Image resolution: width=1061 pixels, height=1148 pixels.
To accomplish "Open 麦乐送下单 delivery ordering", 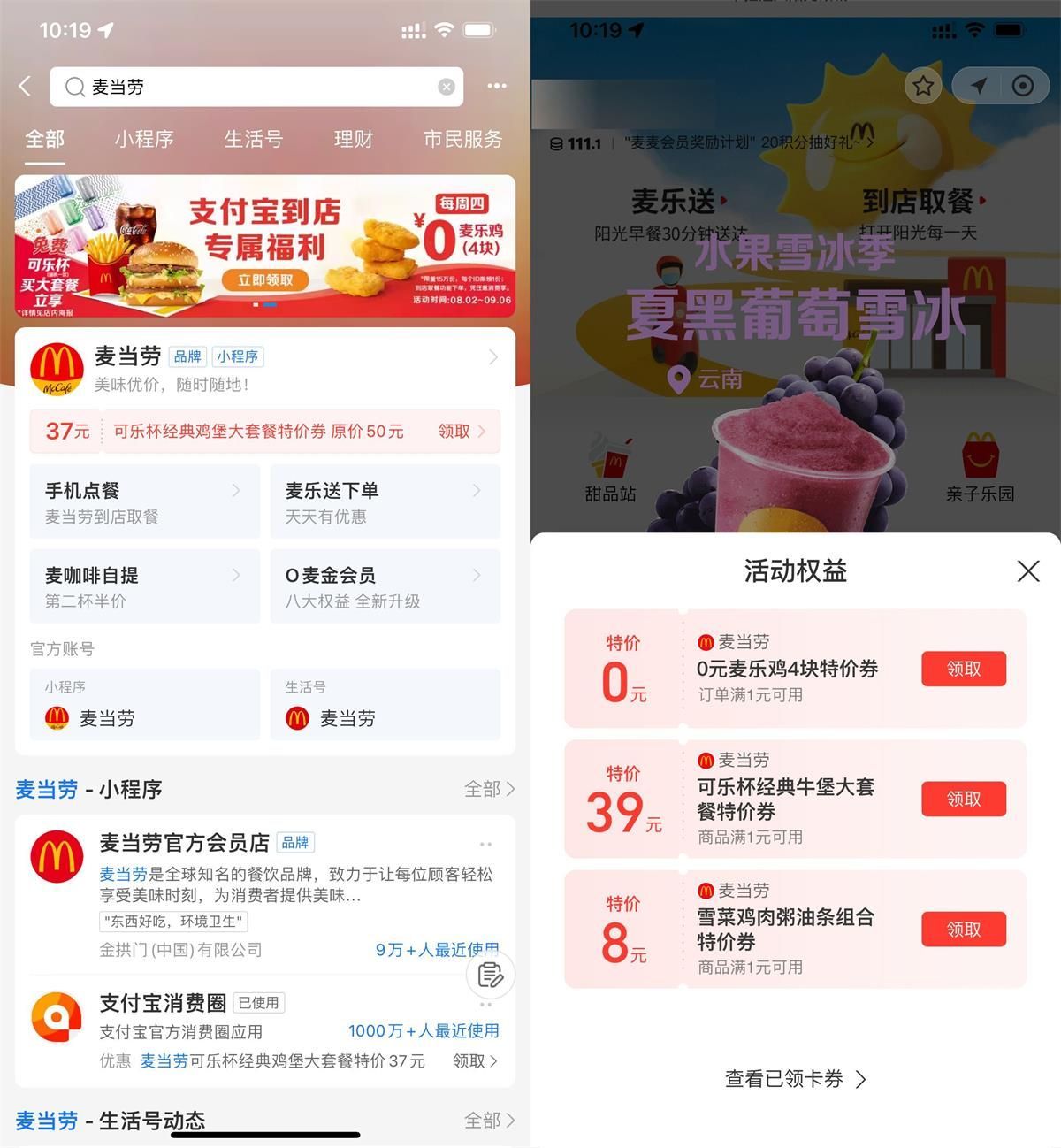I will (385, 501).
